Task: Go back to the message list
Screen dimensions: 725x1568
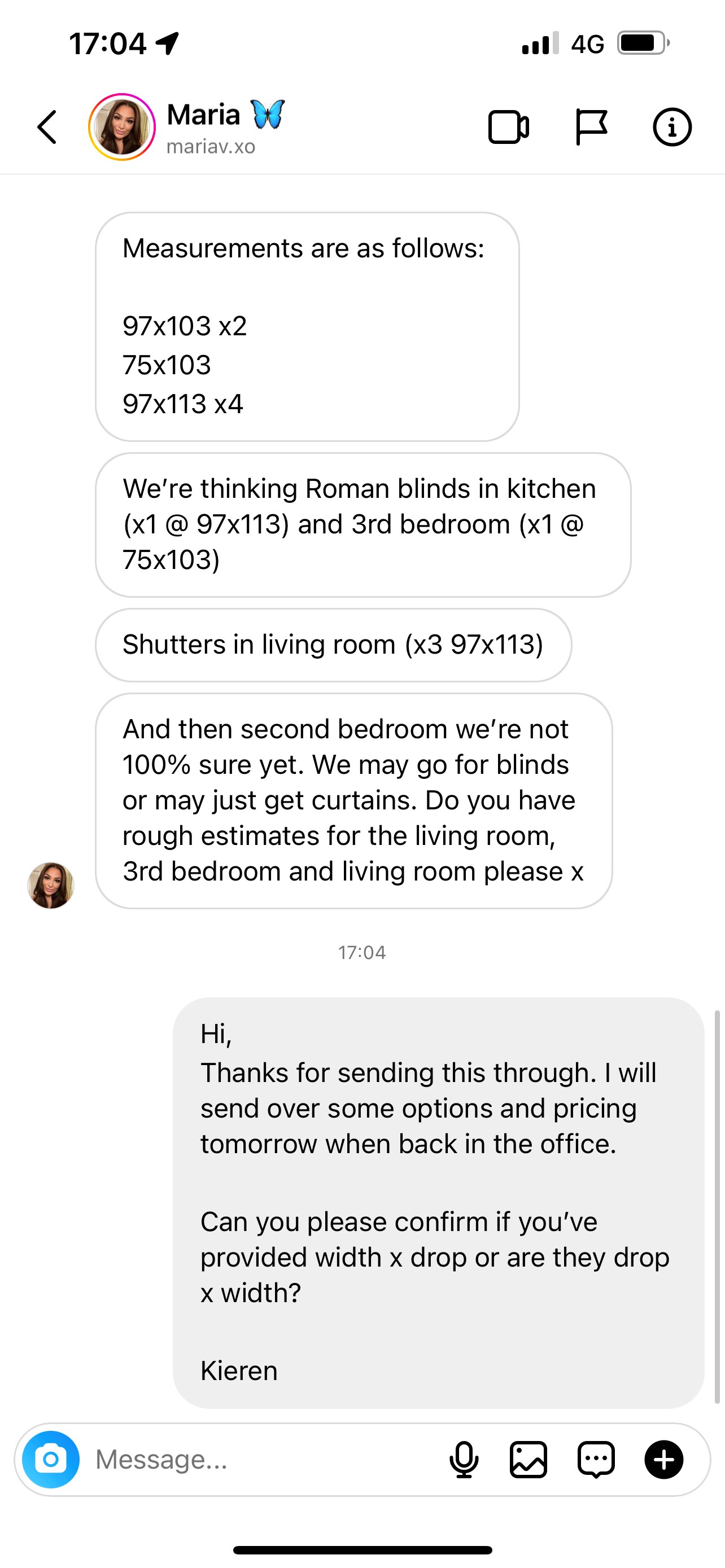Action: pos(47,127)
